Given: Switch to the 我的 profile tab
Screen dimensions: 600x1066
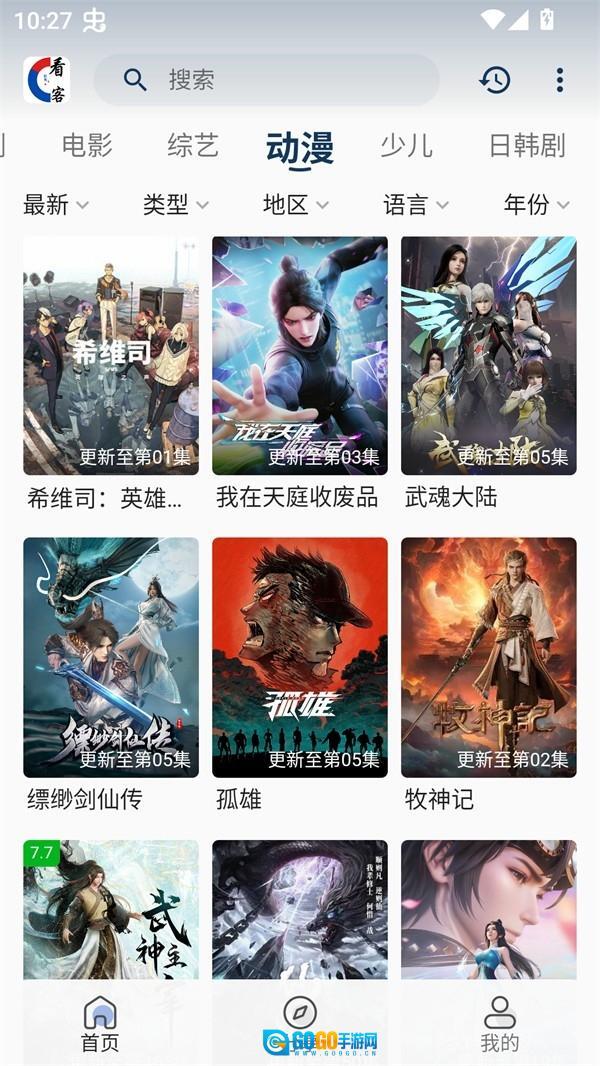Looking at the screenshot, I should (x=500, y=1024).
